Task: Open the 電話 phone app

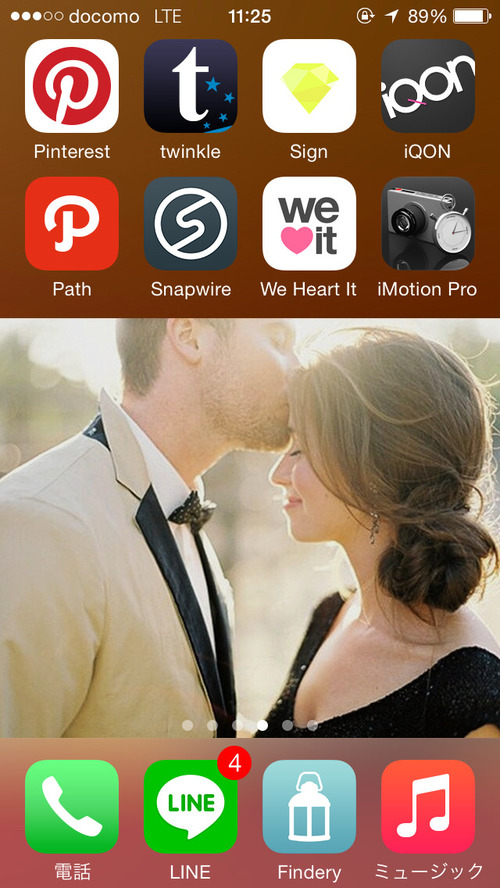Action: pos(72,806)
